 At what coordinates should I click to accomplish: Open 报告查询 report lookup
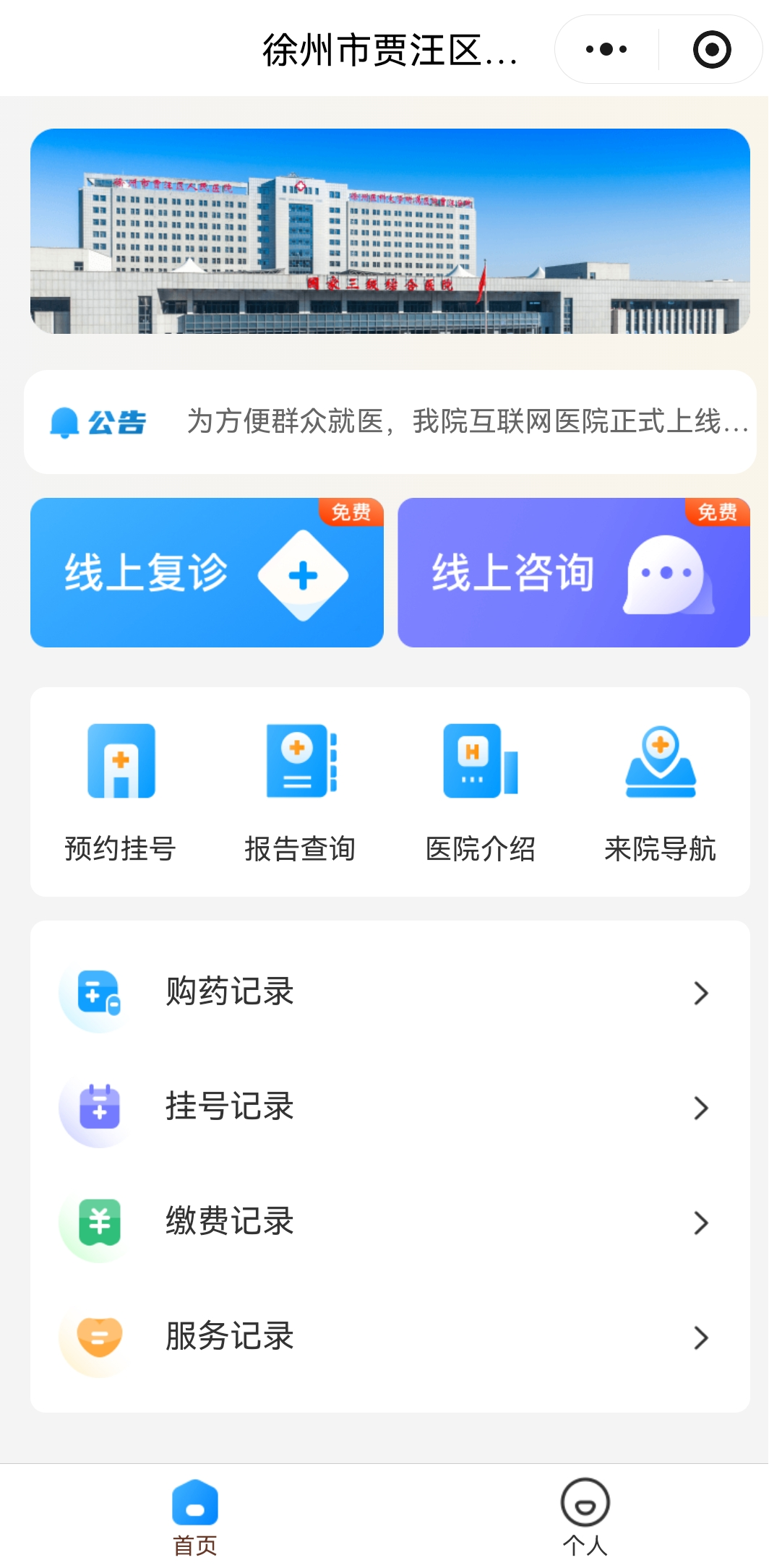(300, 793)
